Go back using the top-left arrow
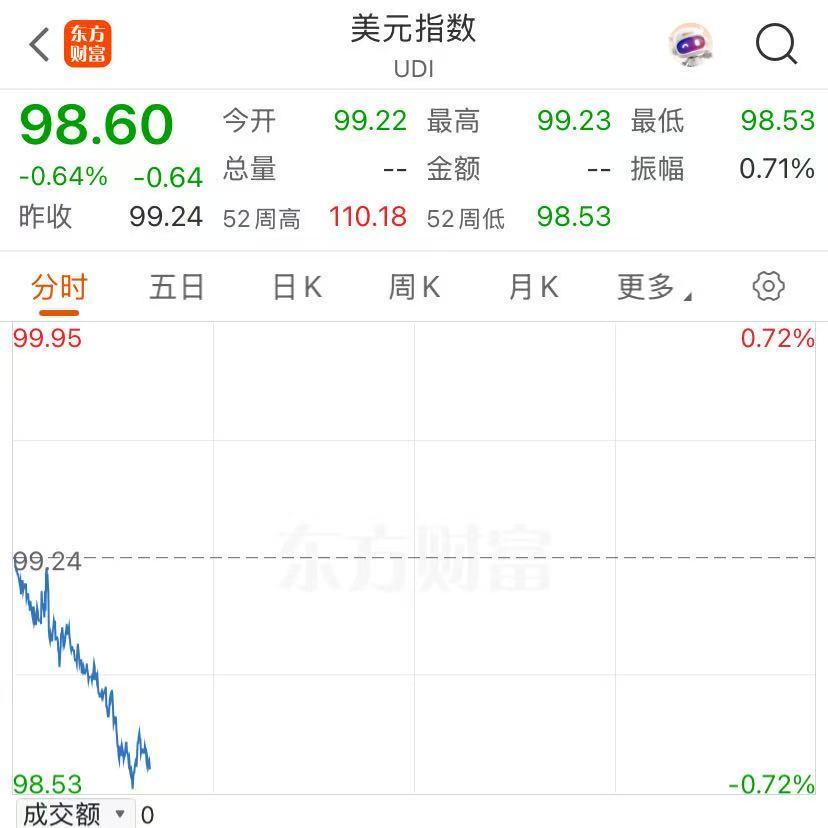The height and width of the screenshot is (828, 828). point(40,45)
